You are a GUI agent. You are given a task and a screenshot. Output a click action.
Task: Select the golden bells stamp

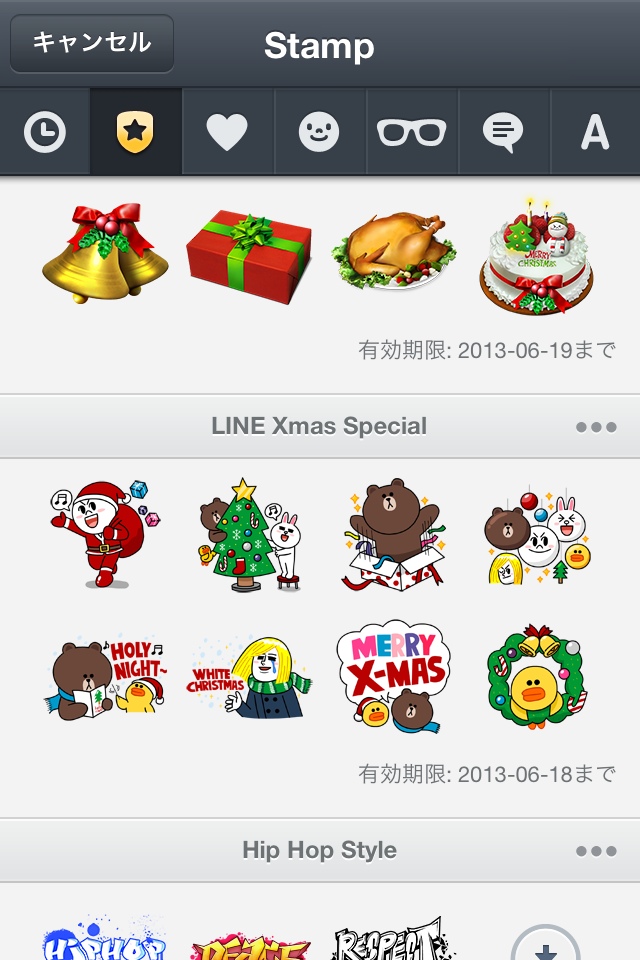click(x=105, y=253)
